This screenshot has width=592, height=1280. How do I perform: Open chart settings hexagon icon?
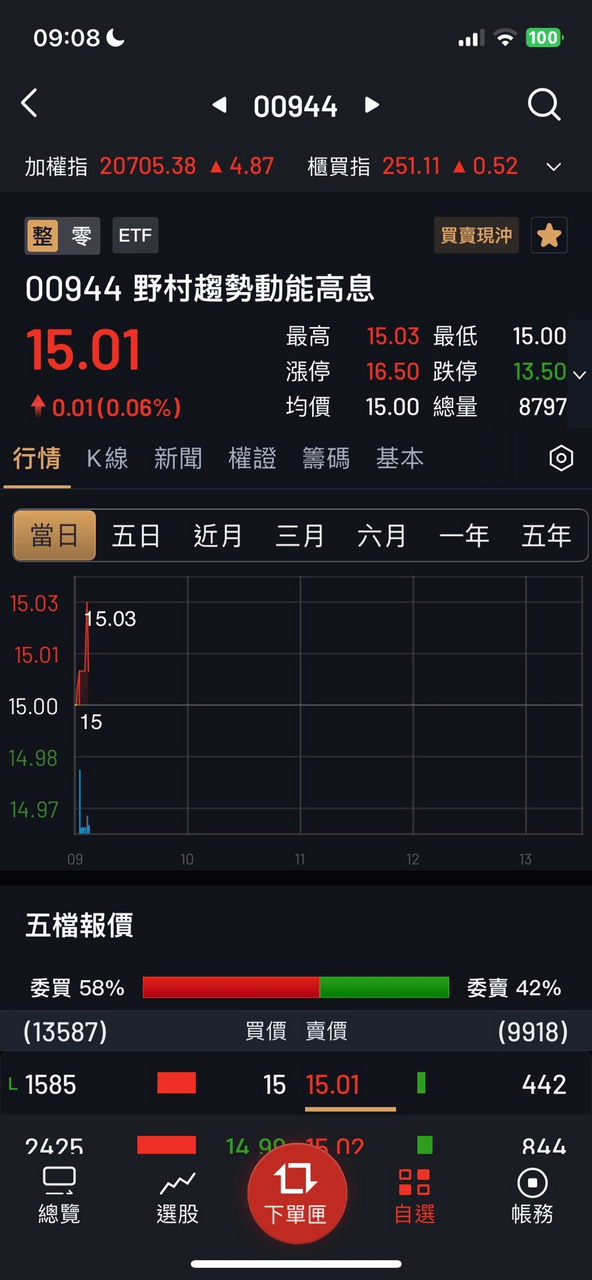[562, 458]
